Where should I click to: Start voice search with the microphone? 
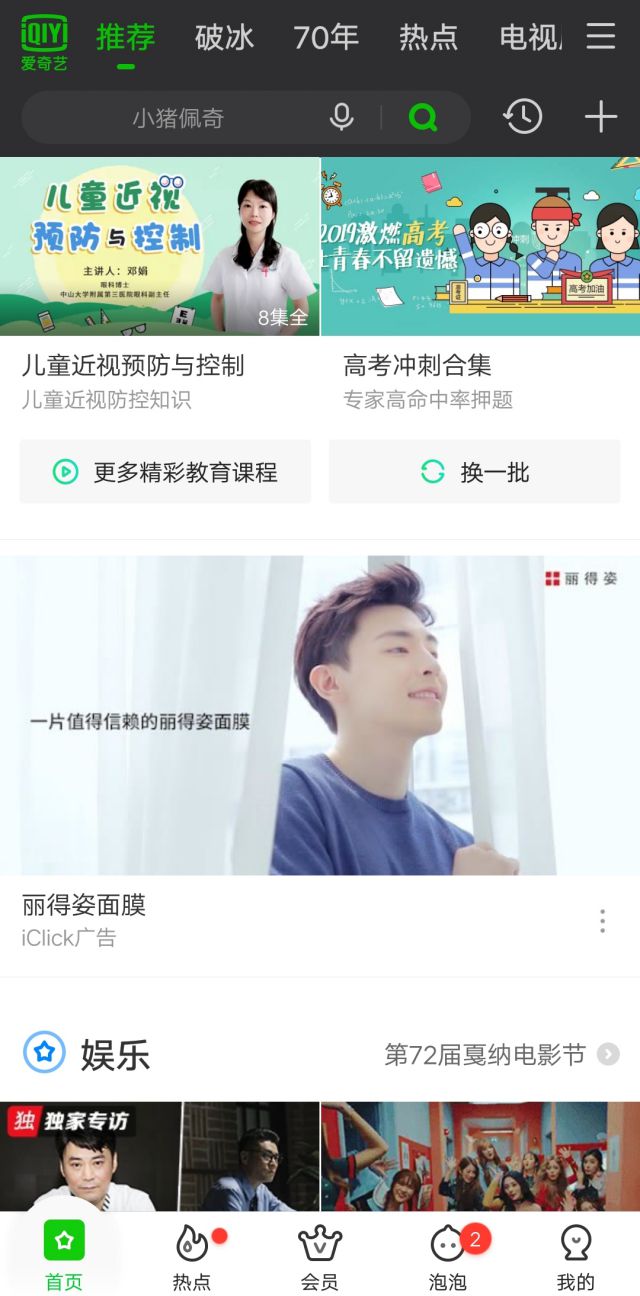pyautogui.click(x=342, y=118)
